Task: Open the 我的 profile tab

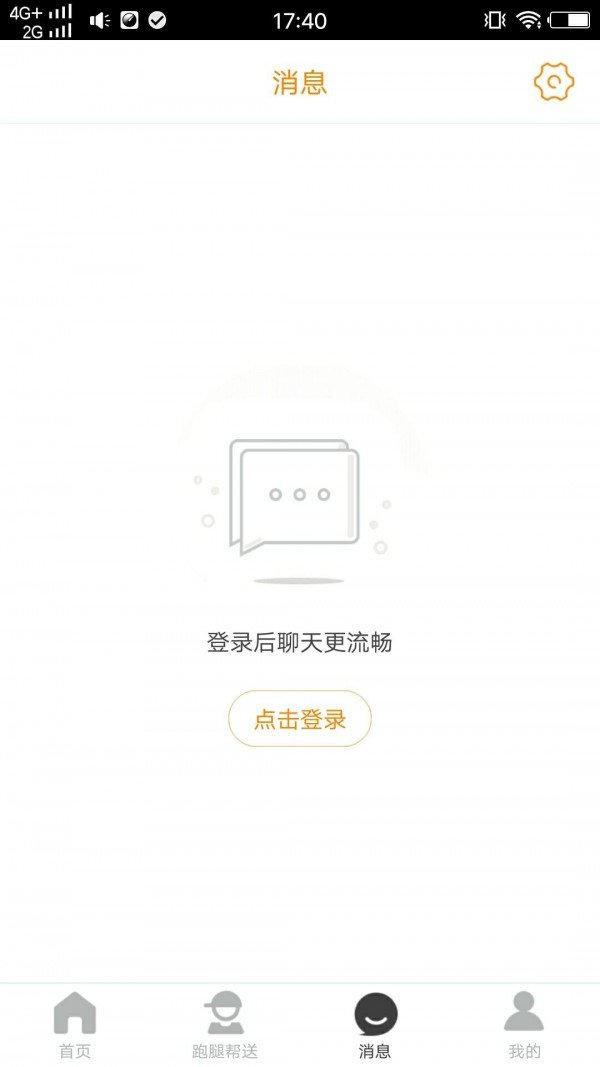Action: coord(524,1025)
